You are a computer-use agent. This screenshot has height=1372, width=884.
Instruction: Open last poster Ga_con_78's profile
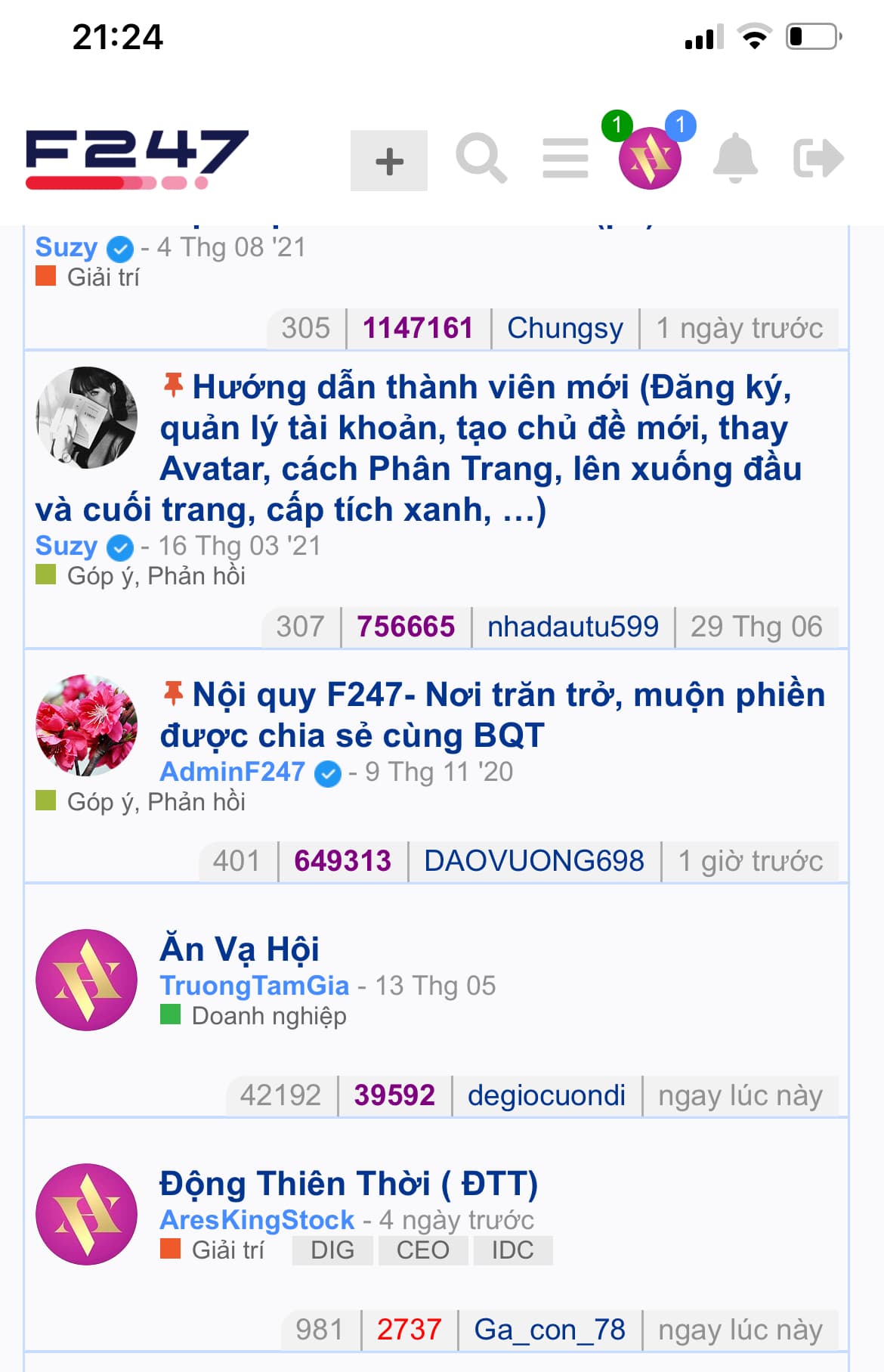pos(549,1330)
